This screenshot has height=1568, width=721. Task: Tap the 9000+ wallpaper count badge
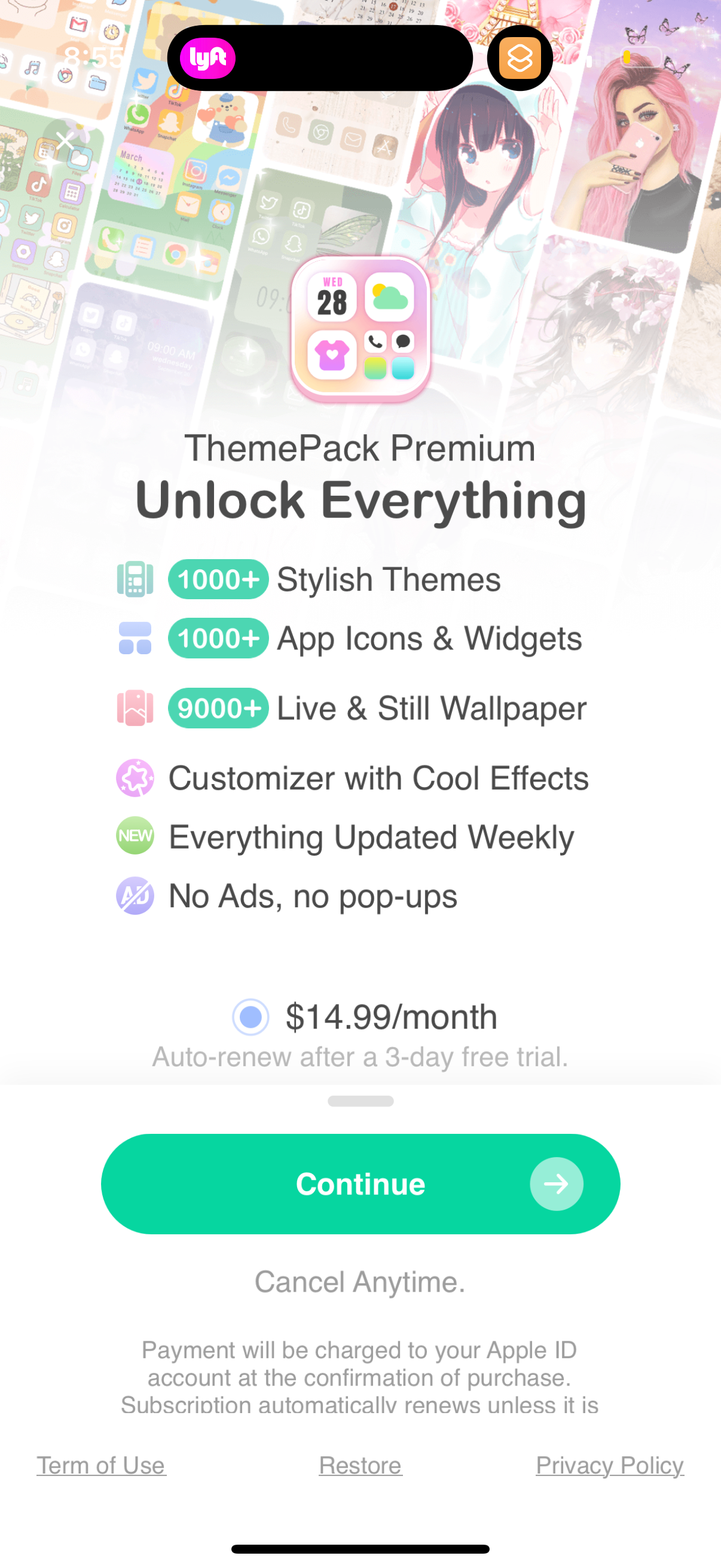(x=218, y=707)
